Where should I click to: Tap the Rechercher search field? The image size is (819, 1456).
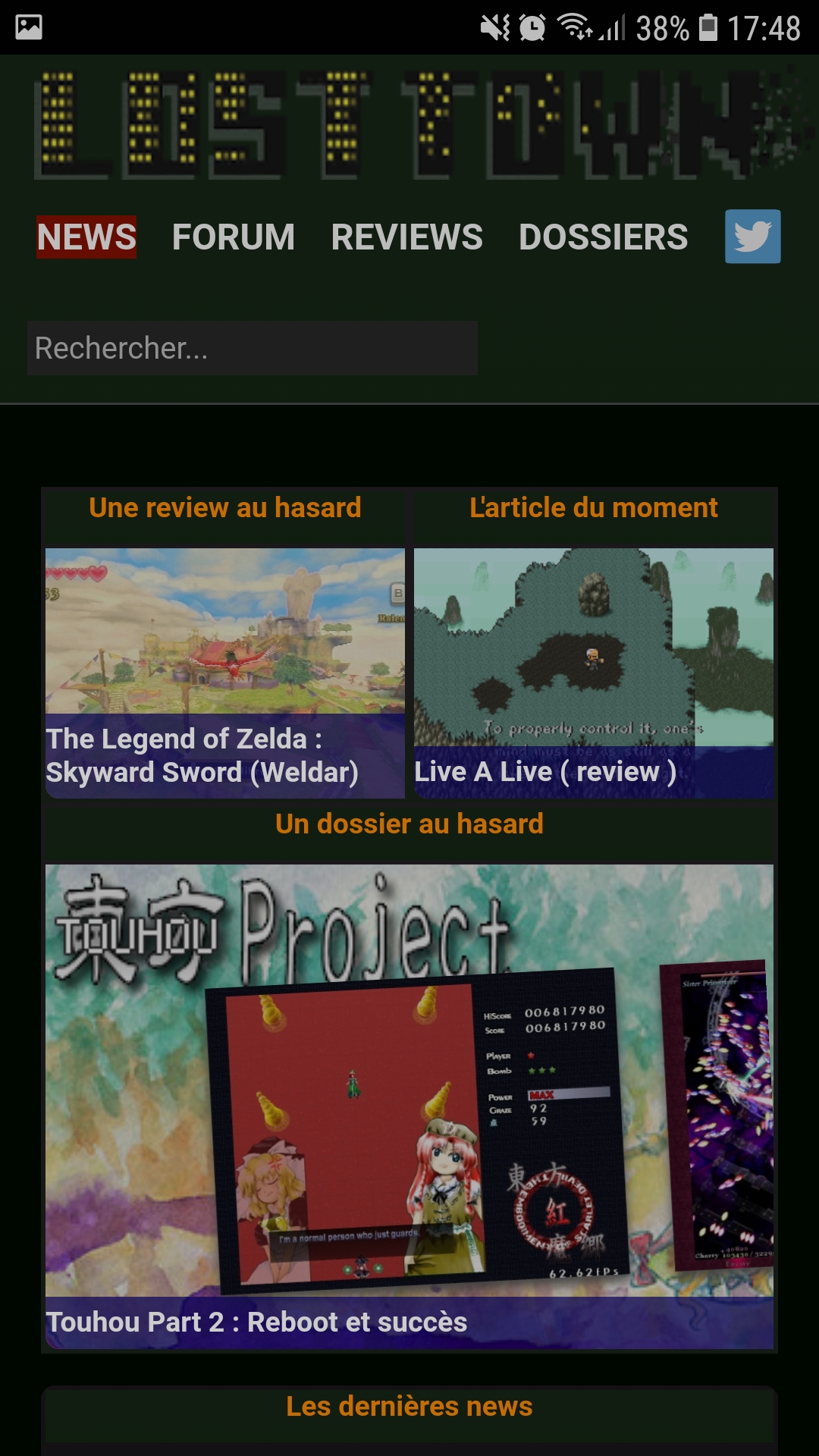pos(252,348)
